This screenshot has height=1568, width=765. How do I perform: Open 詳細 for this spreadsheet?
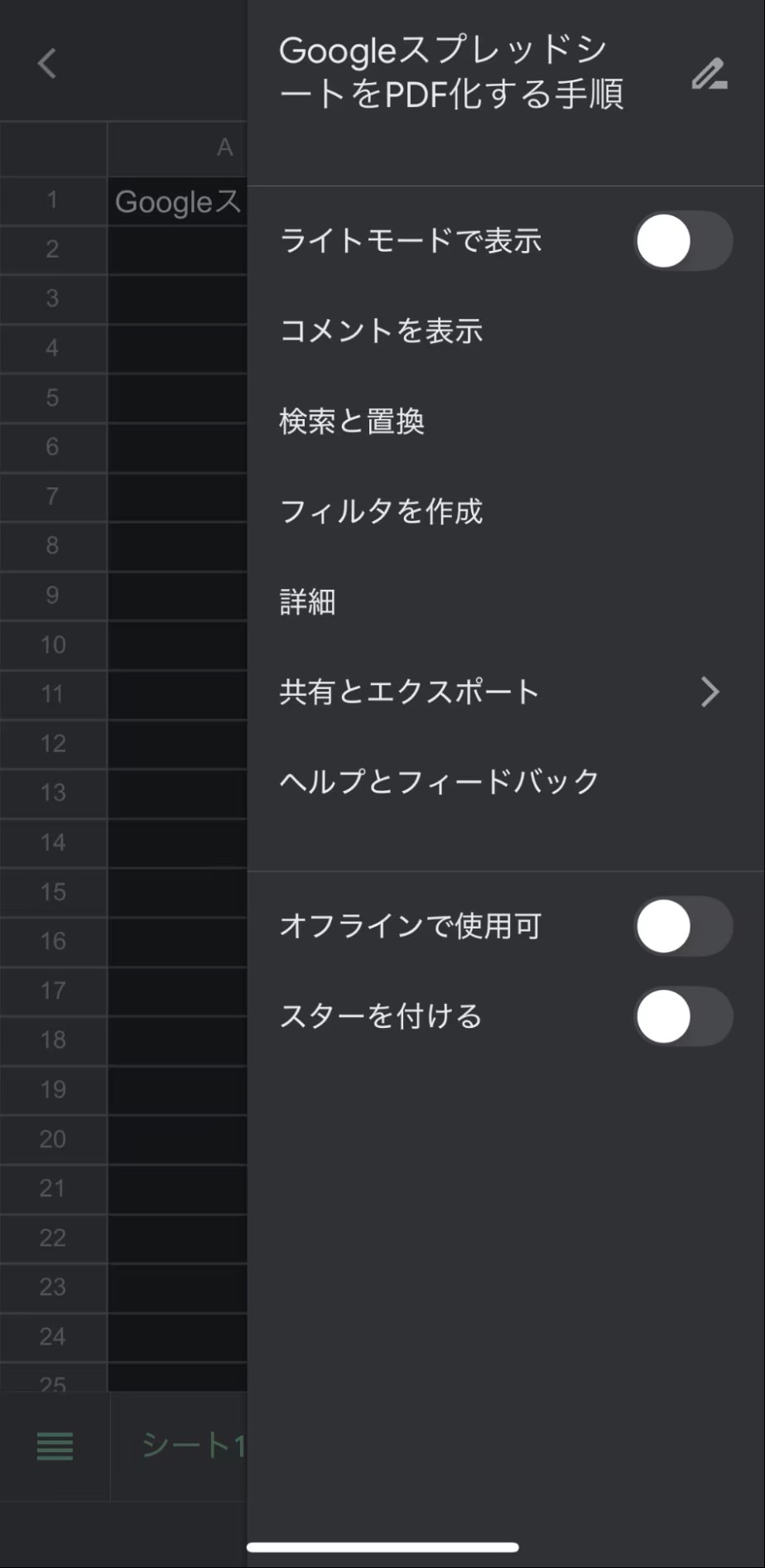[308, 602]
